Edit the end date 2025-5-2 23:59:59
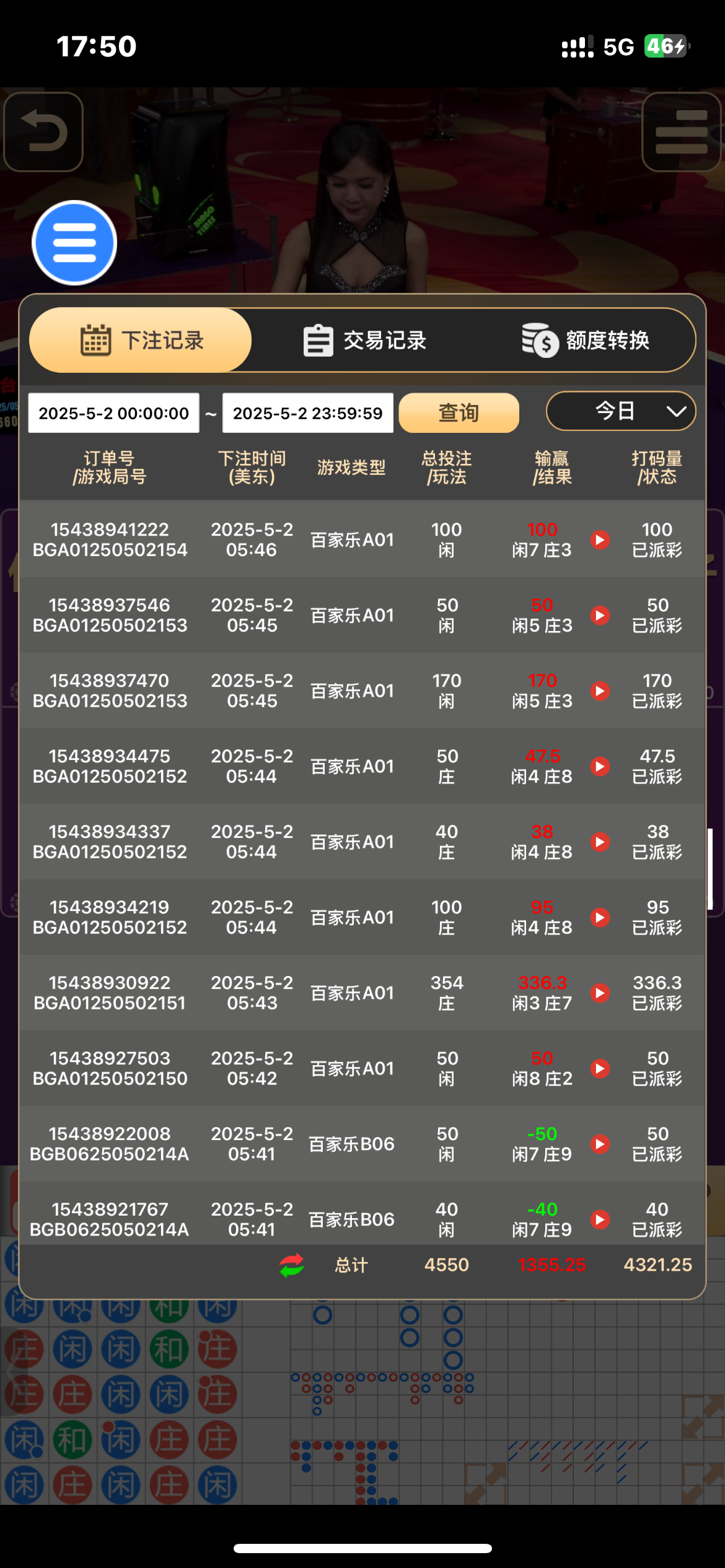725x1568 pixels. [308, 413]
